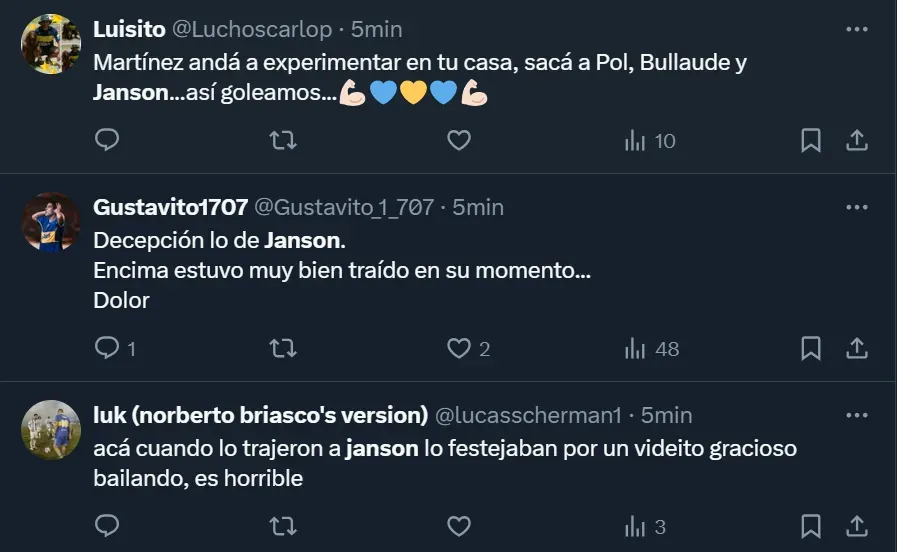Like luk's tweet about janson
The width and height of the screenshot is (897, 552).
pos(458,526)
